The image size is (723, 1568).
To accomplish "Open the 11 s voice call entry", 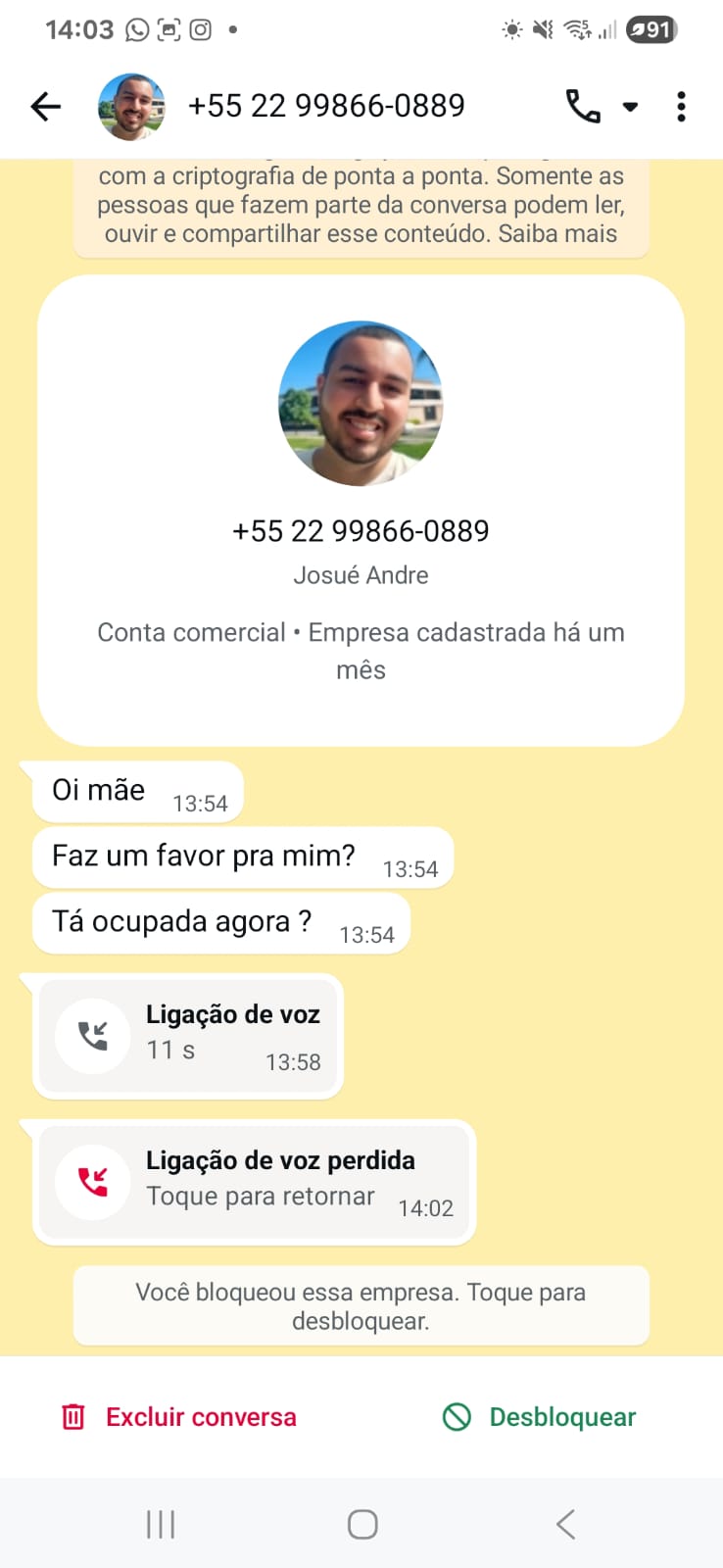I will pyautogui.click(x=188, y=1036).
